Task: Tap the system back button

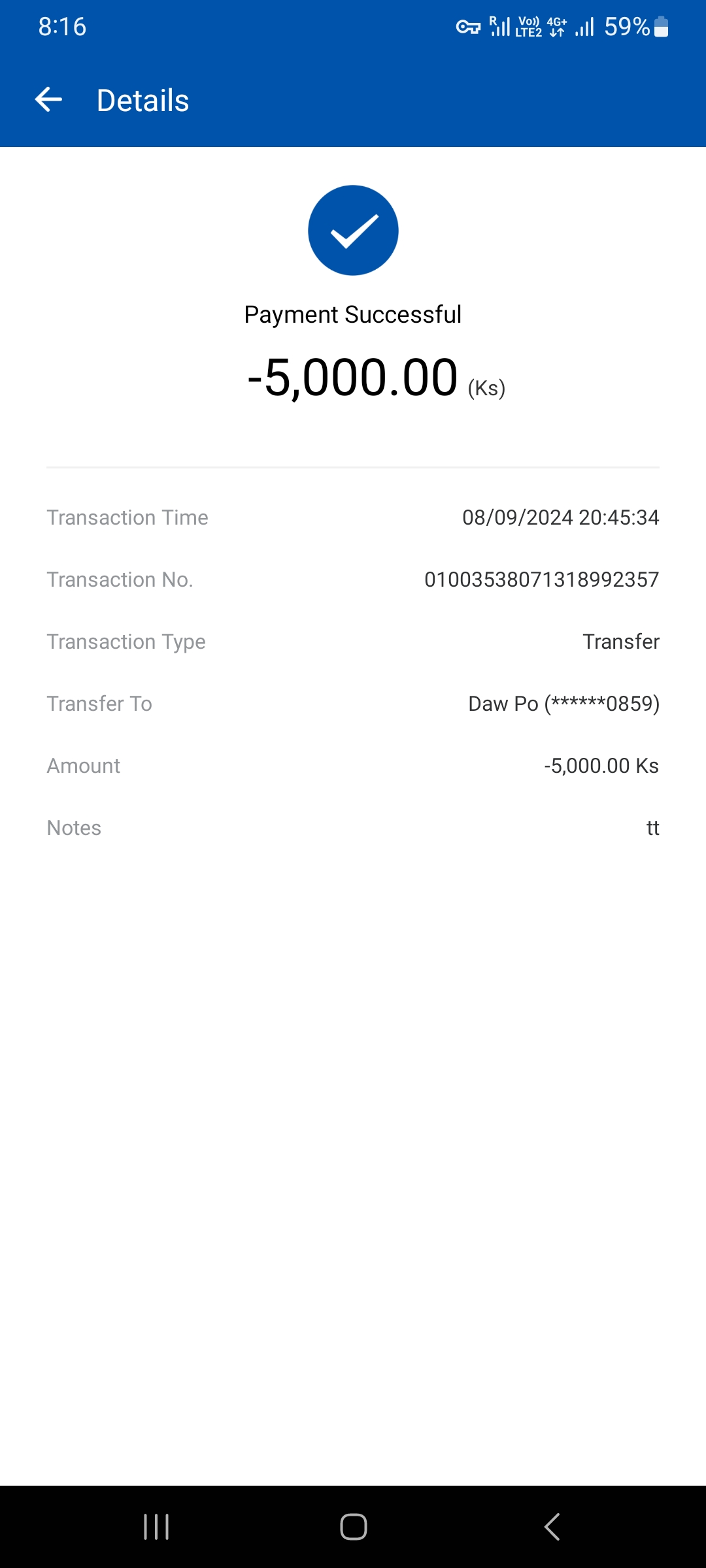Action: (552, 1527)
